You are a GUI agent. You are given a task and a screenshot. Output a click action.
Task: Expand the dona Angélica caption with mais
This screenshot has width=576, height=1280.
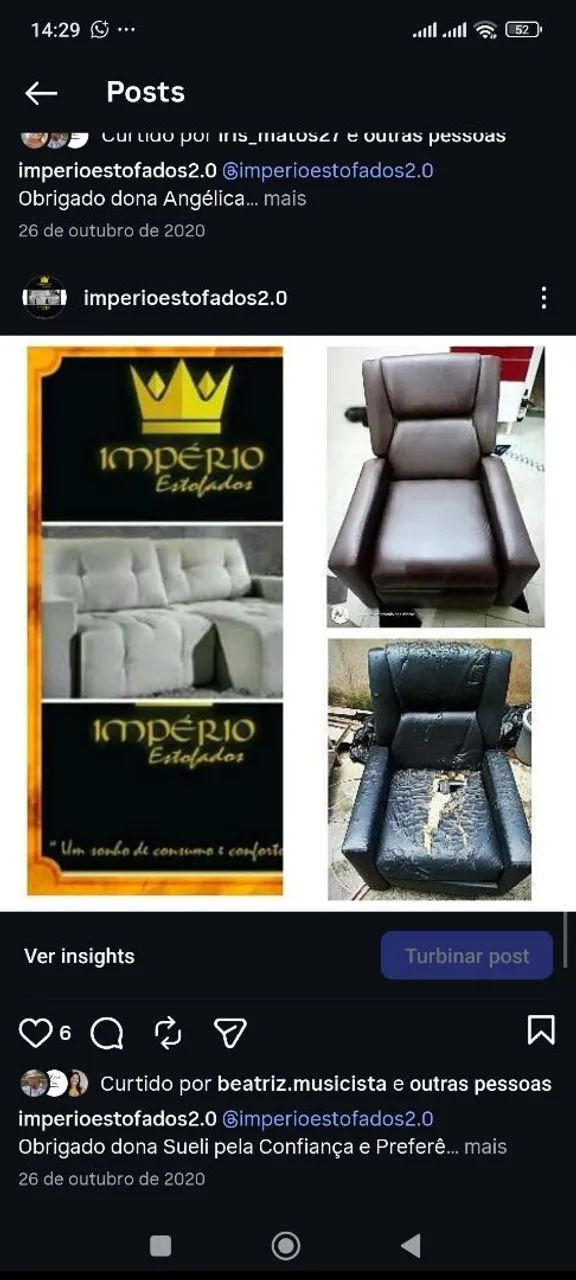[285, 198]
